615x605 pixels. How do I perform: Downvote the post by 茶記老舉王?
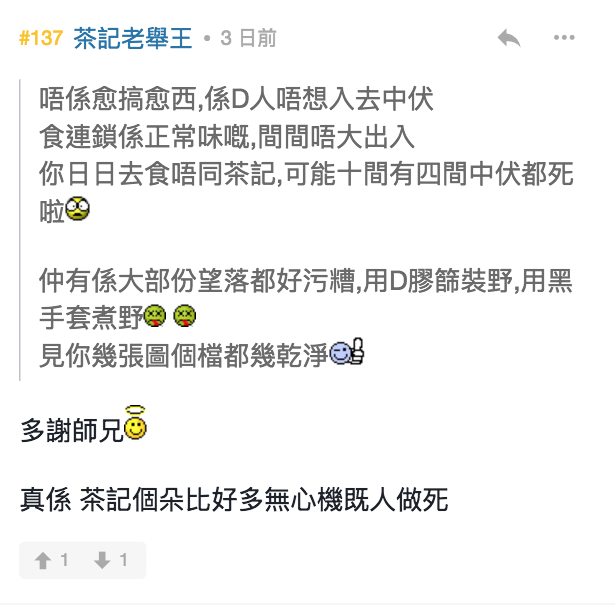point(110,560)
